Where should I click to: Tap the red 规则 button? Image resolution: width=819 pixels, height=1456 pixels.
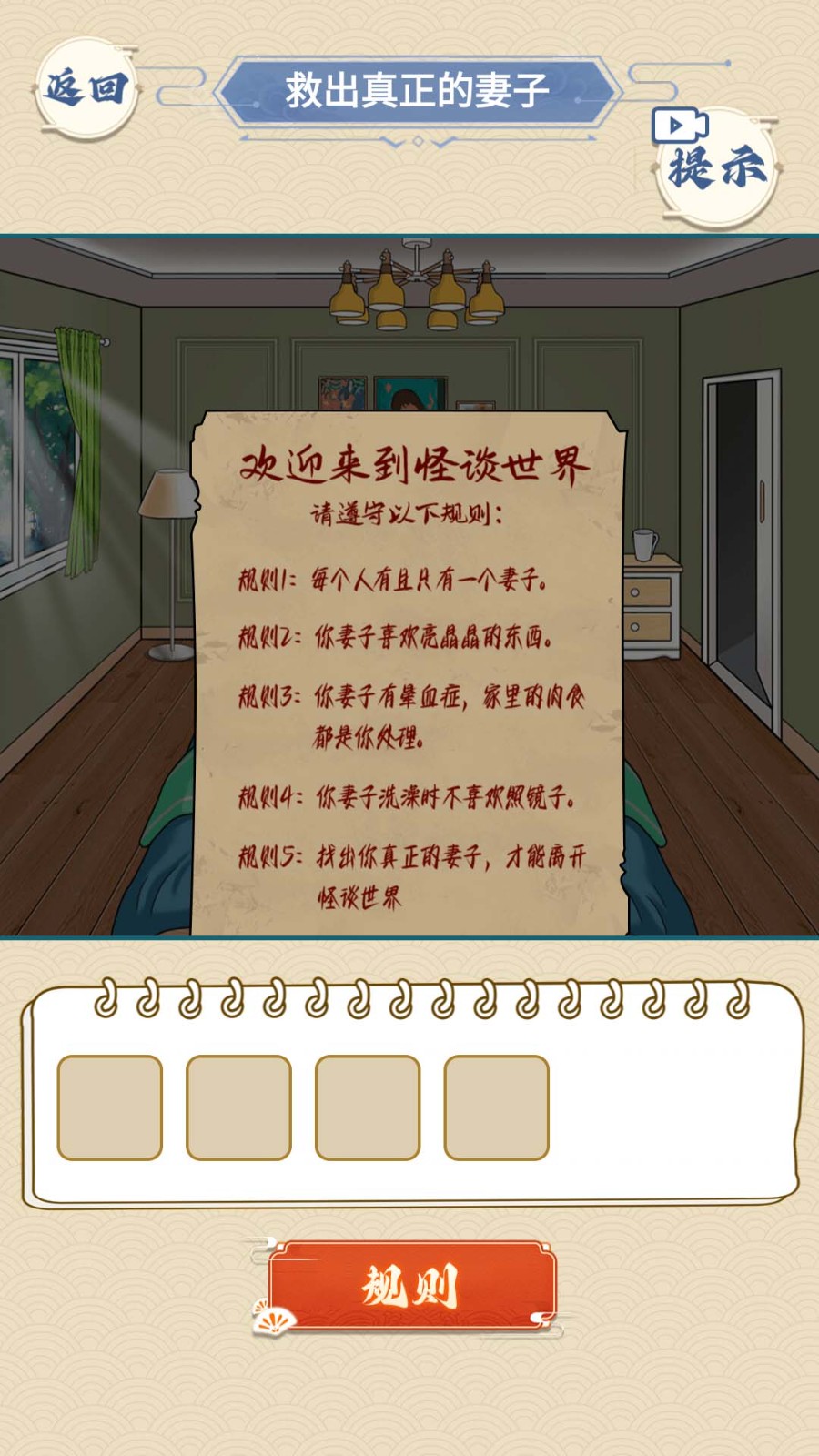coord(411,1286)
